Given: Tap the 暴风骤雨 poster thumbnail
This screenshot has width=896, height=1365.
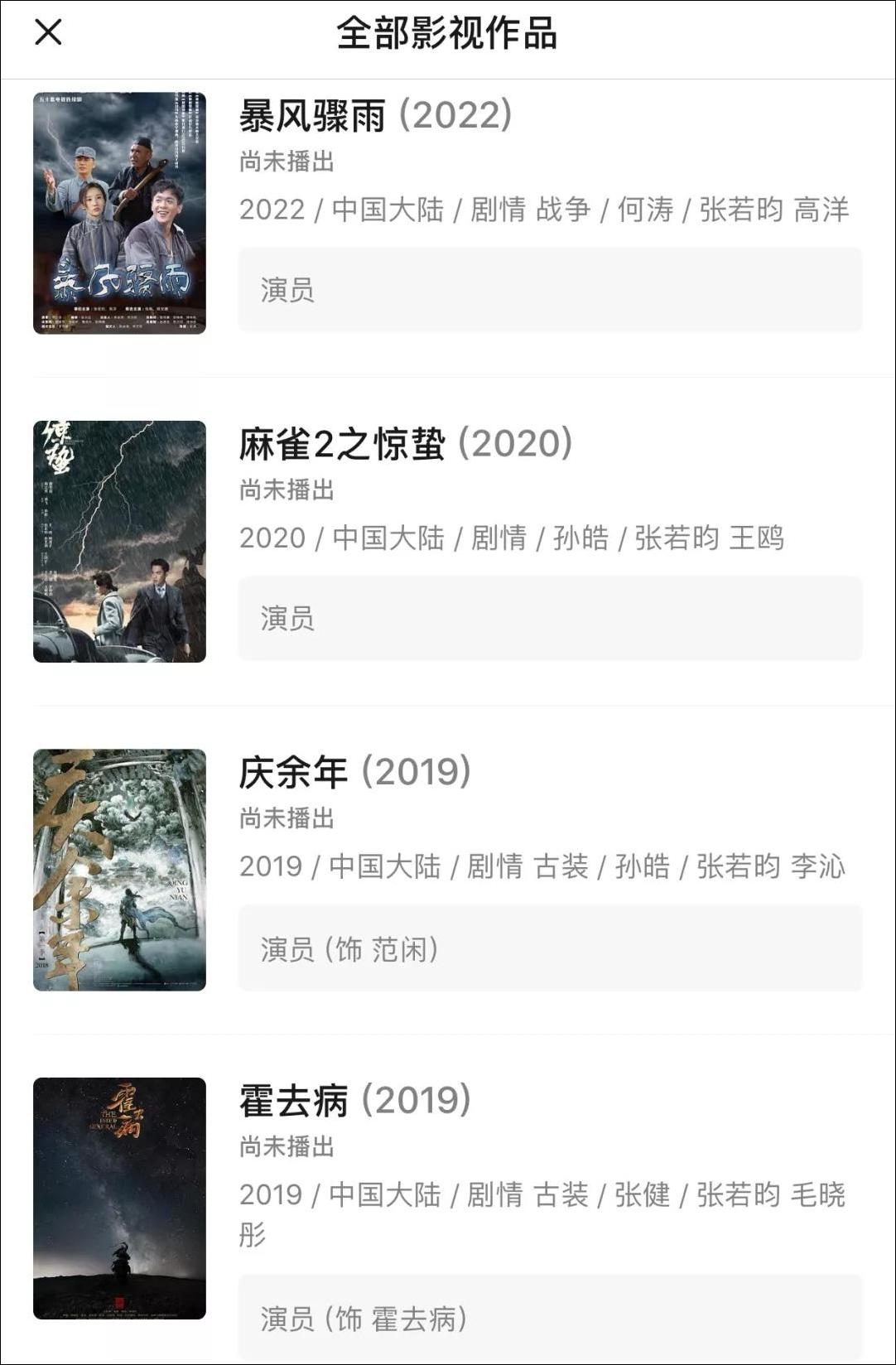Looking at the screenshot, I should 120,215.
